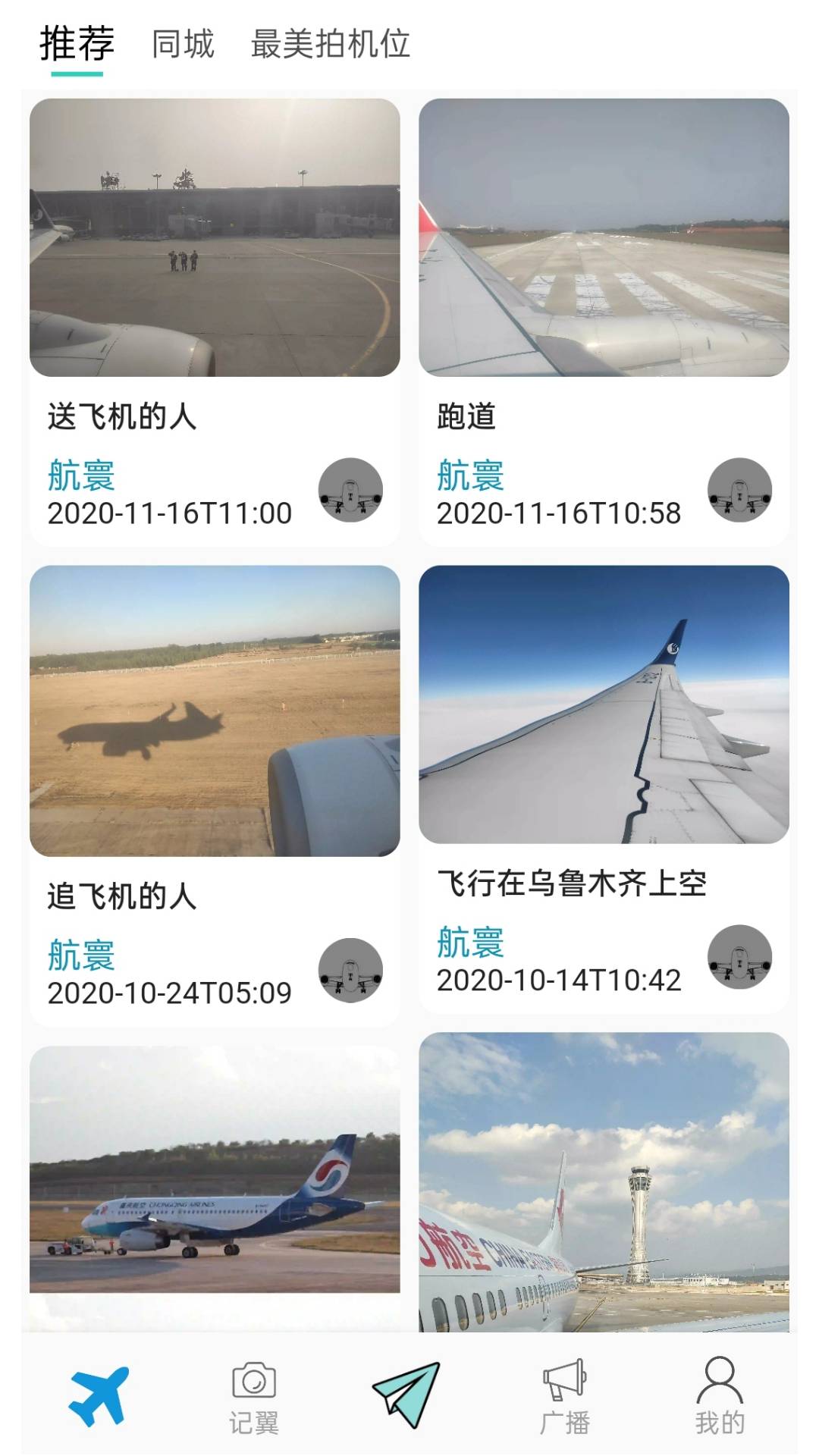Open the 飞行在乌鲁木齐上空 post

click(x=604, y=704)
